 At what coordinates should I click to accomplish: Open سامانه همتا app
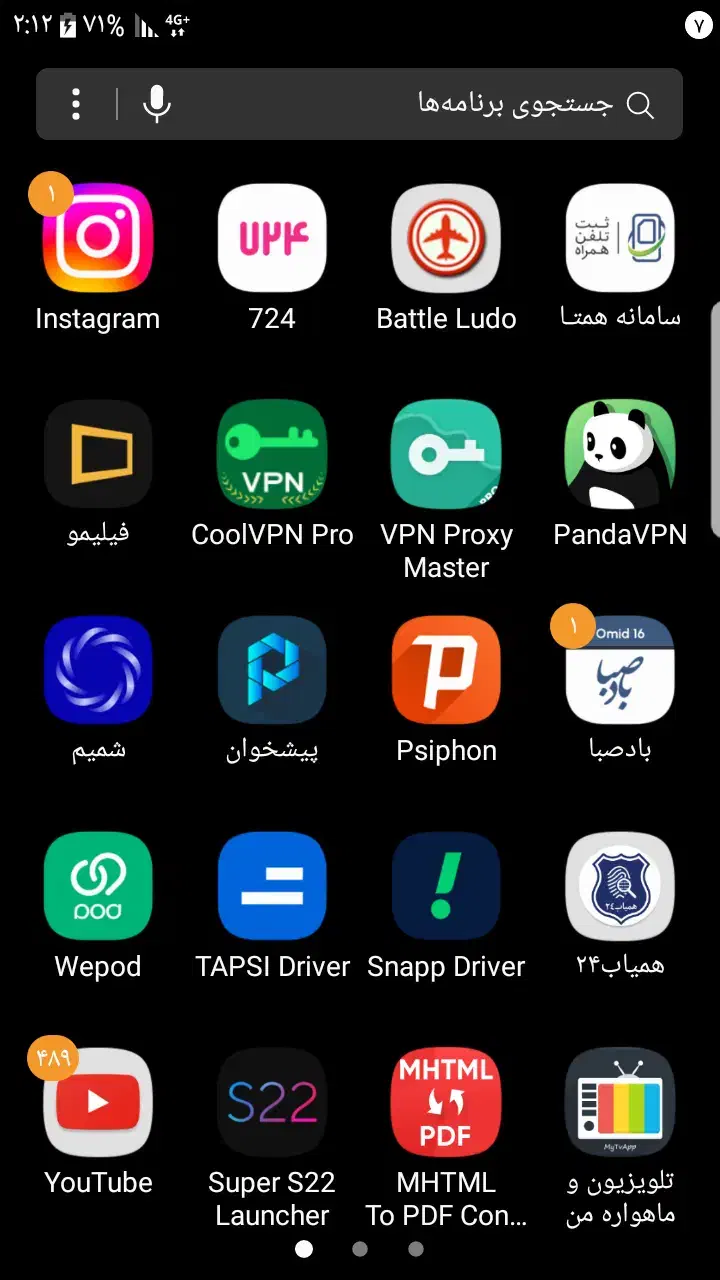pyautogui.click(x=619, y=238)
